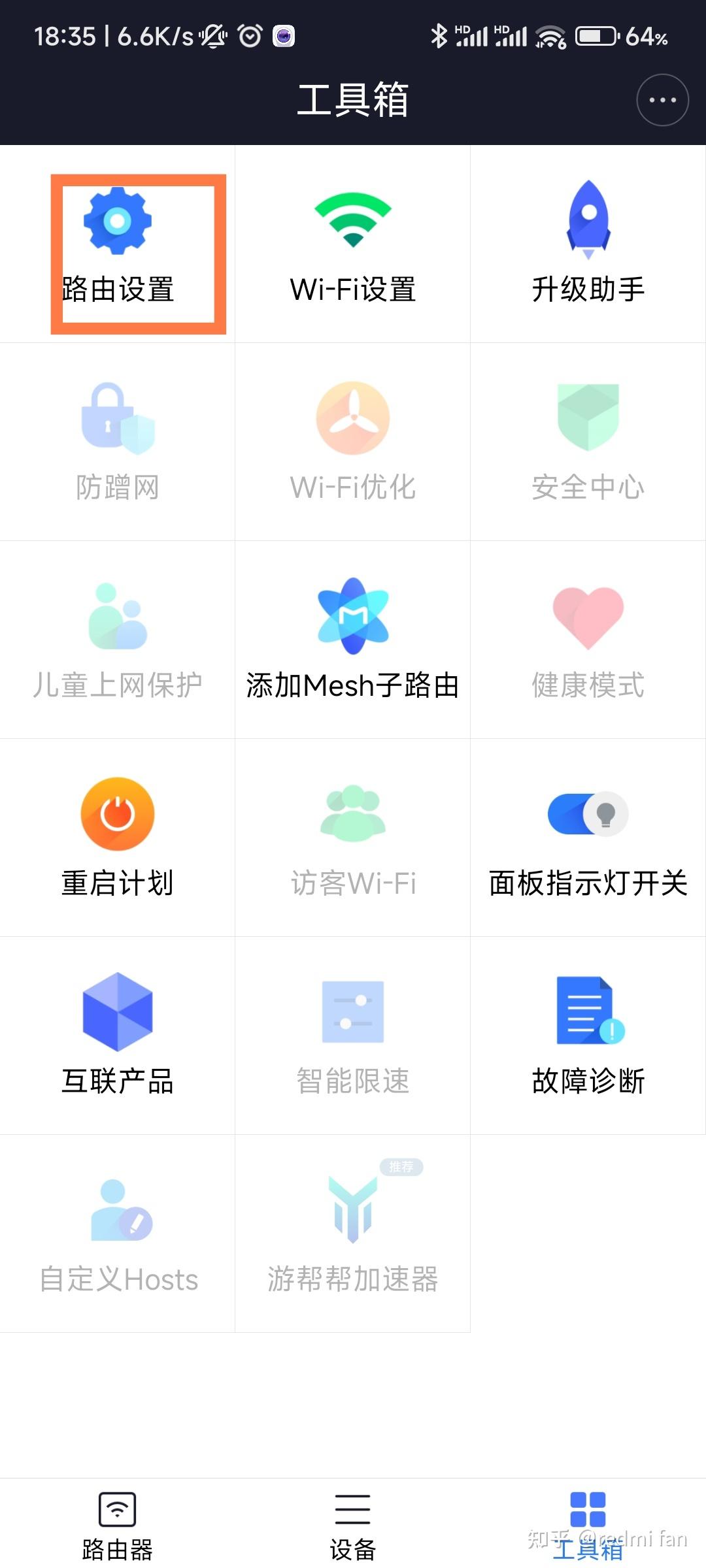
Task: Open Wi-Fi优化
Action: tap(353, 442)
